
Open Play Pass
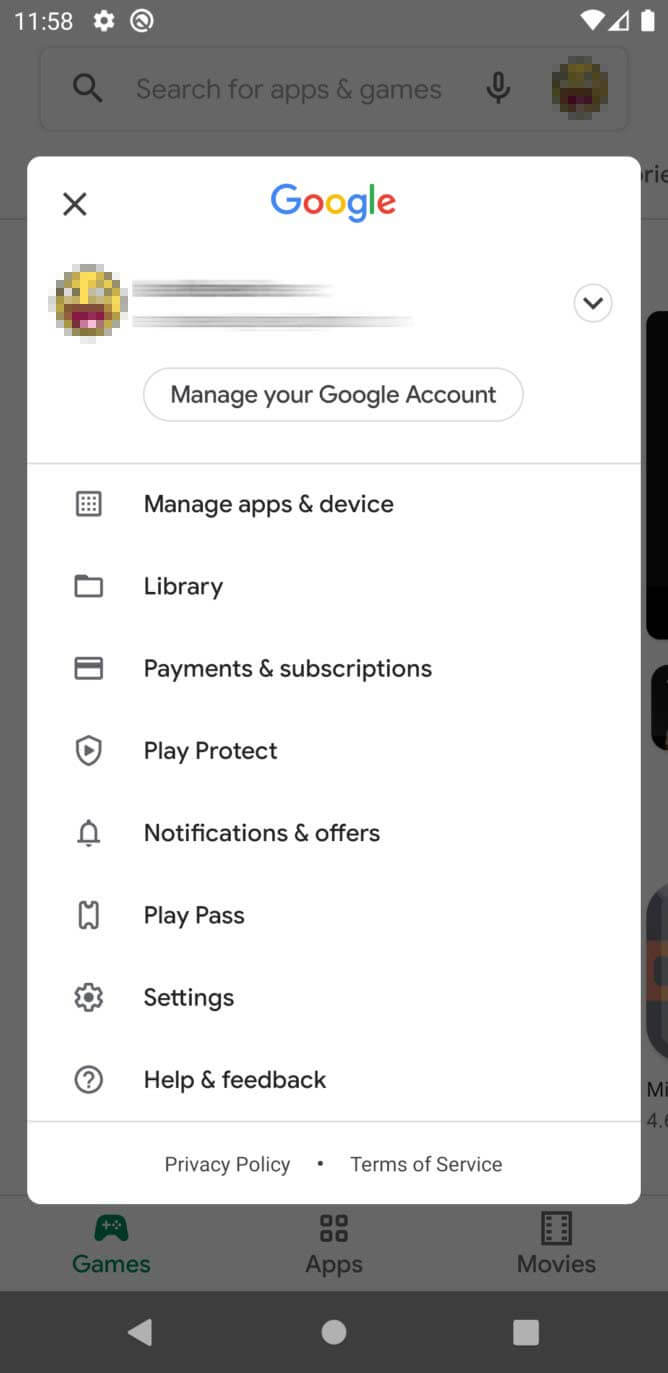pos(334,915)
